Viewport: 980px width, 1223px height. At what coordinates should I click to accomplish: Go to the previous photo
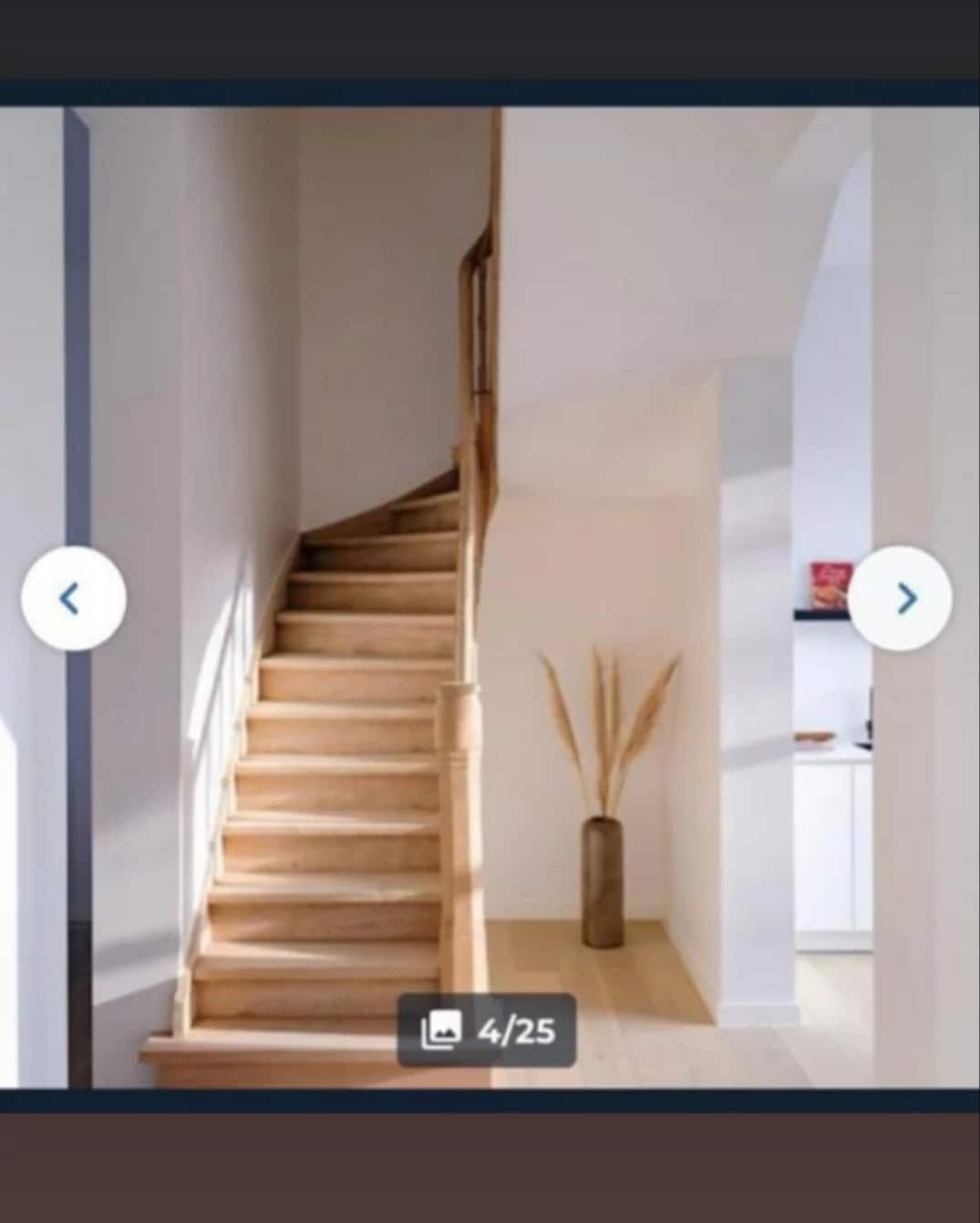coord(73,598)
